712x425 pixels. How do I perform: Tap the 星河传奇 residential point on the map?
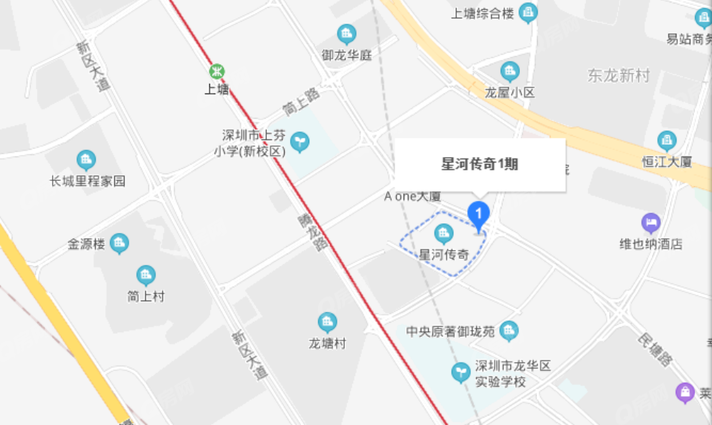(443, 233)
